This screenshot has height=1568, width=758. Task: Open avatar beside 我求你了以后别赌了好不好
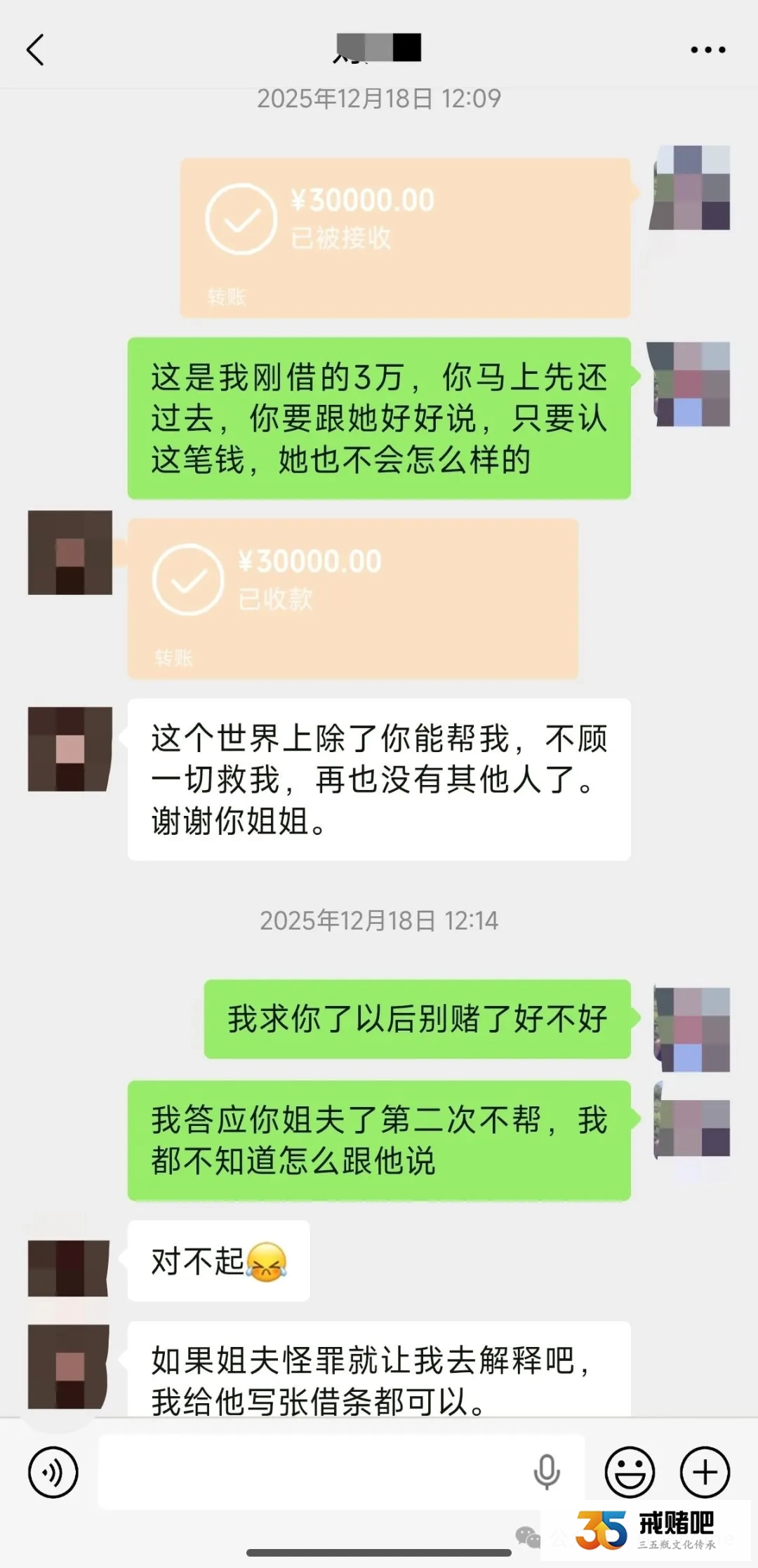(x=692, y=1028)
